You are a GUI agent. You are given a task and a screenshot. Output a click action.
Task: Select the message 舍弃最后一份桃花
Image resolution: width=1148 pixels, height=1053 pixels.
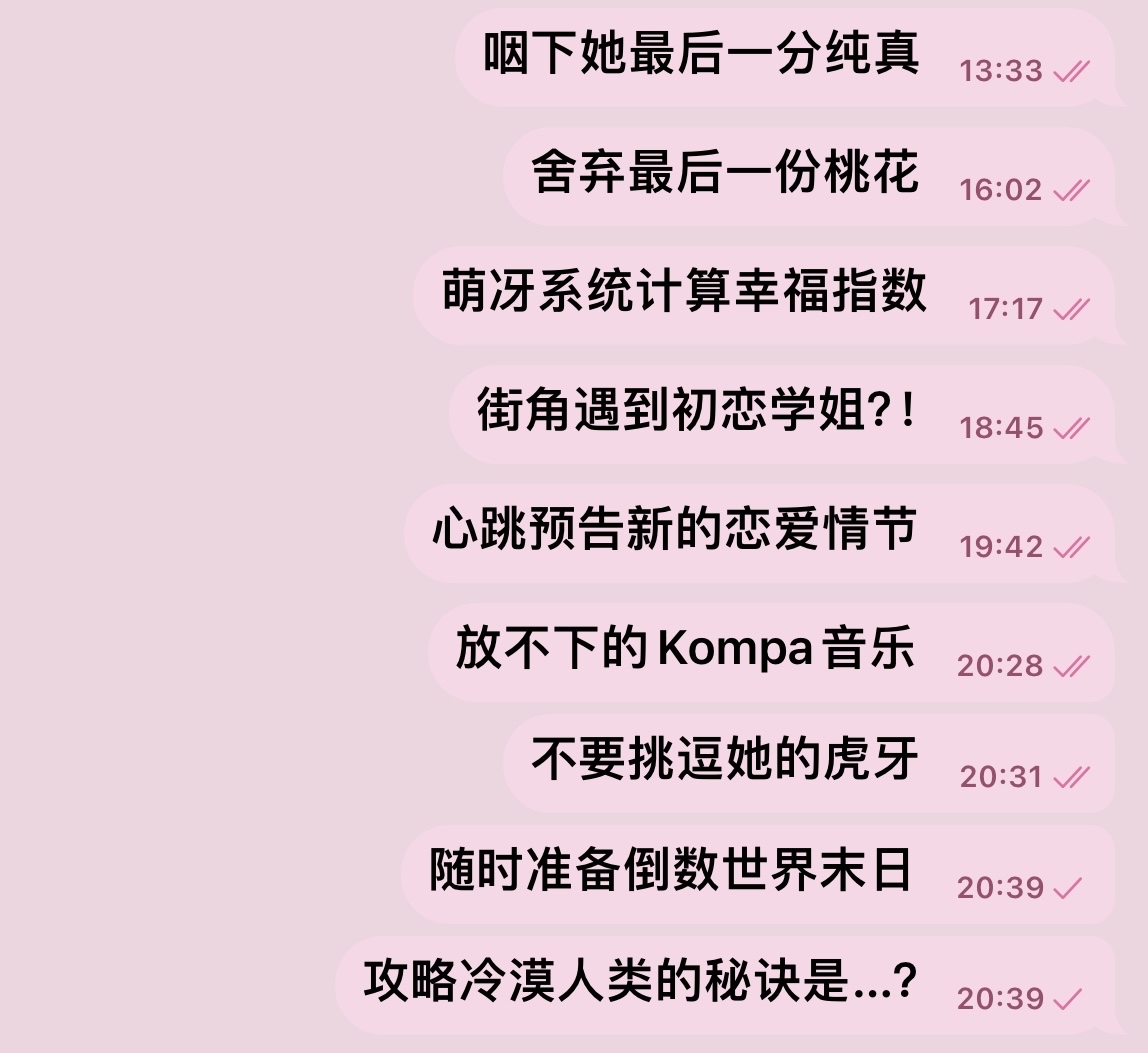tap(725, 173)
